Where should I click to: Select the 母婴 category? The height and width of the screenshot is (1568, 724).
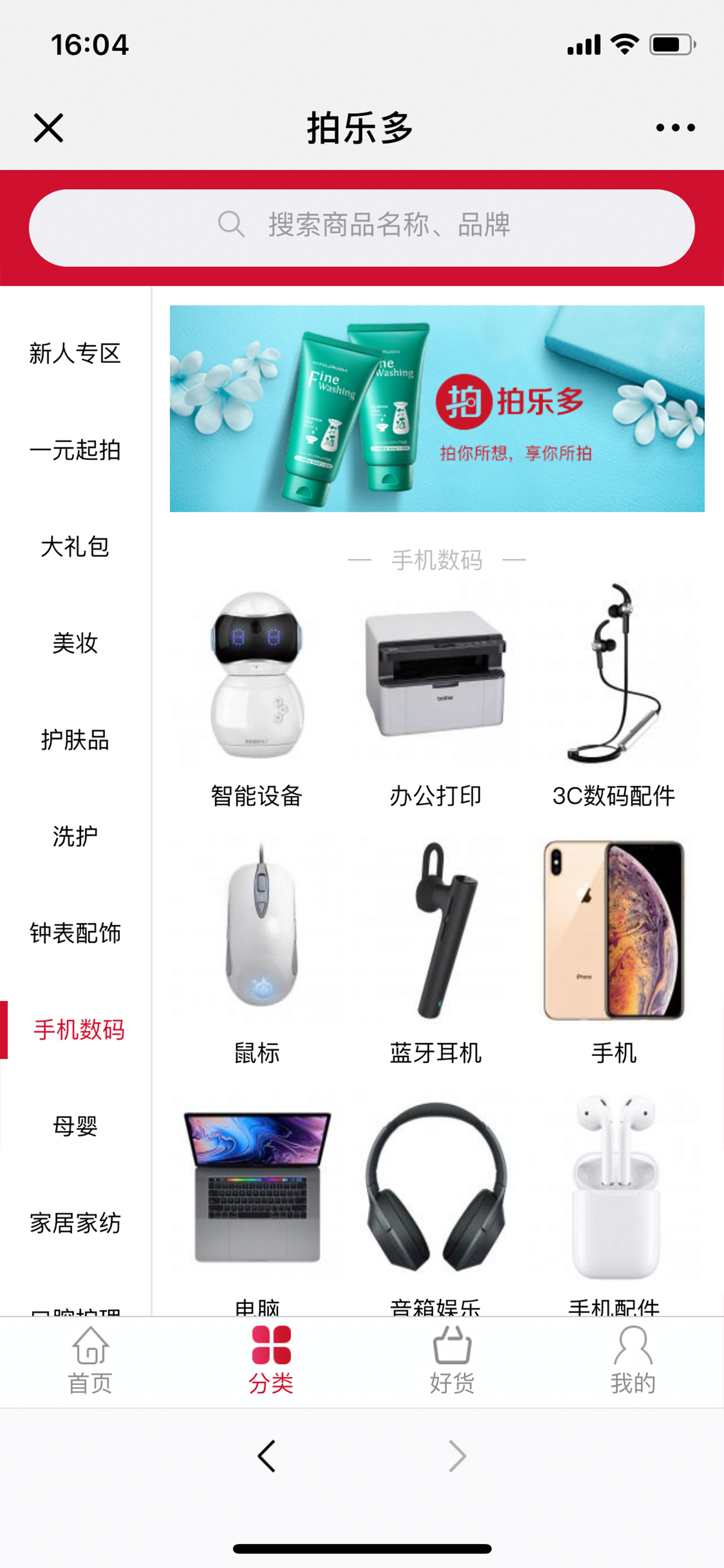coord(75,1126)
